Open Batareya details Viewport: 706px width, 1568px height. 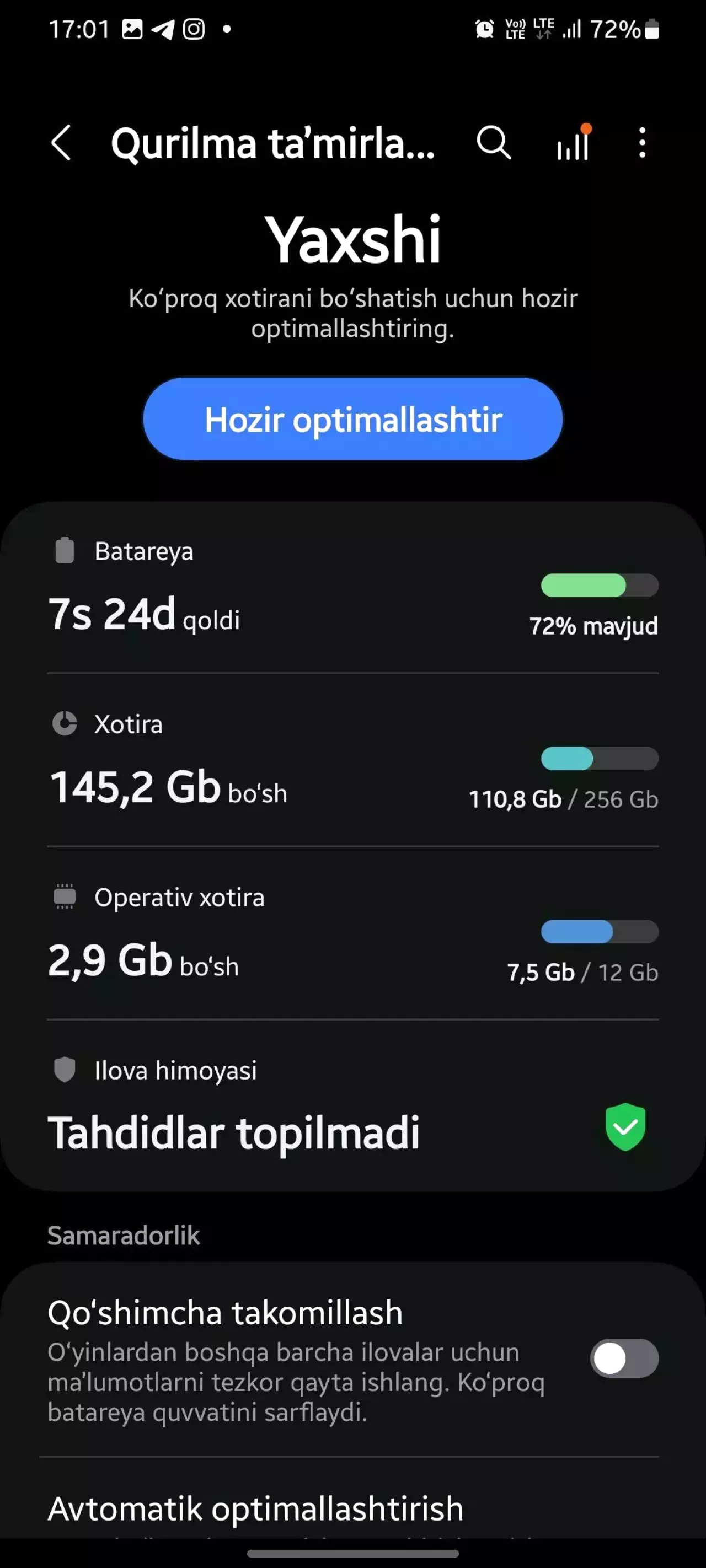(352, 587)
